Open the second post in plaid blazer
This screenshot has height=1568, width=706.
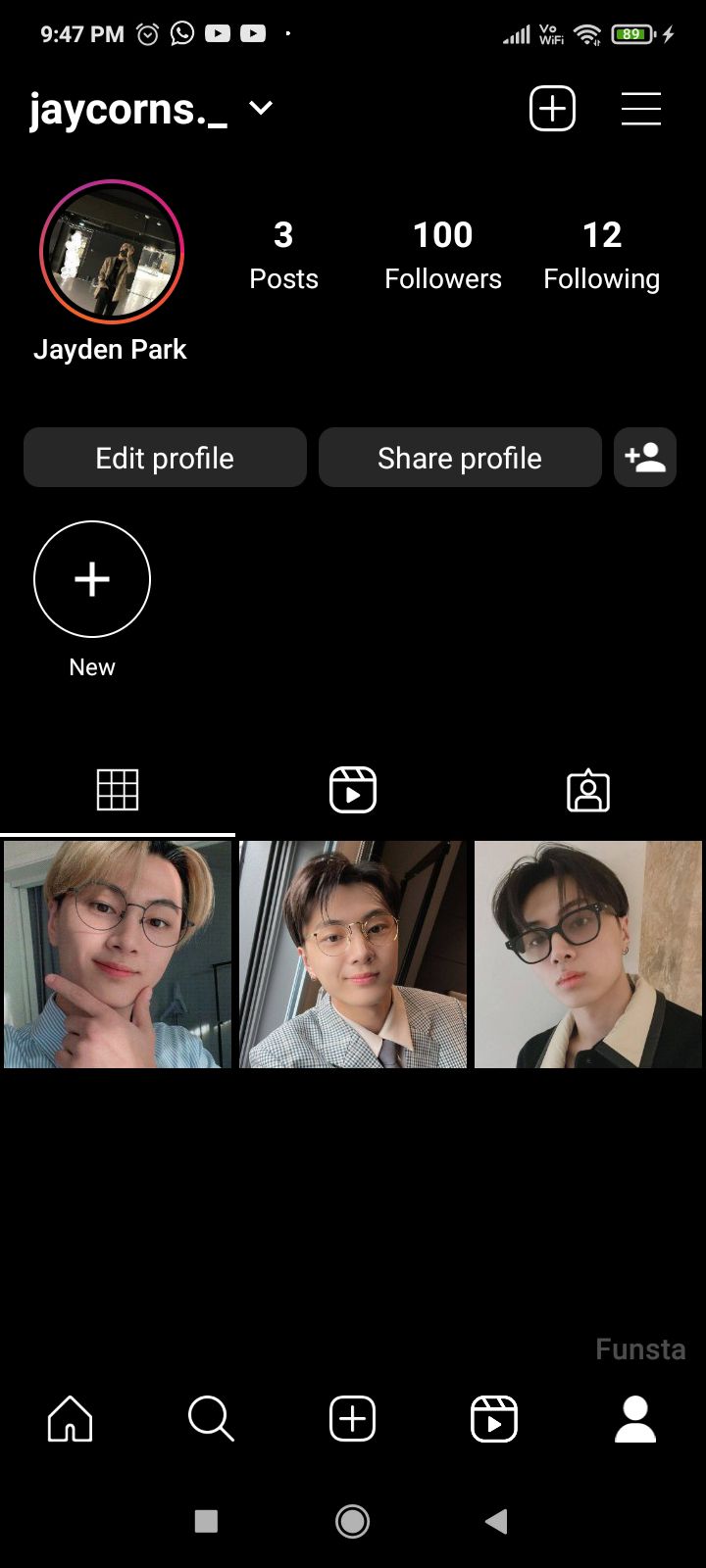tap(353, 955)
